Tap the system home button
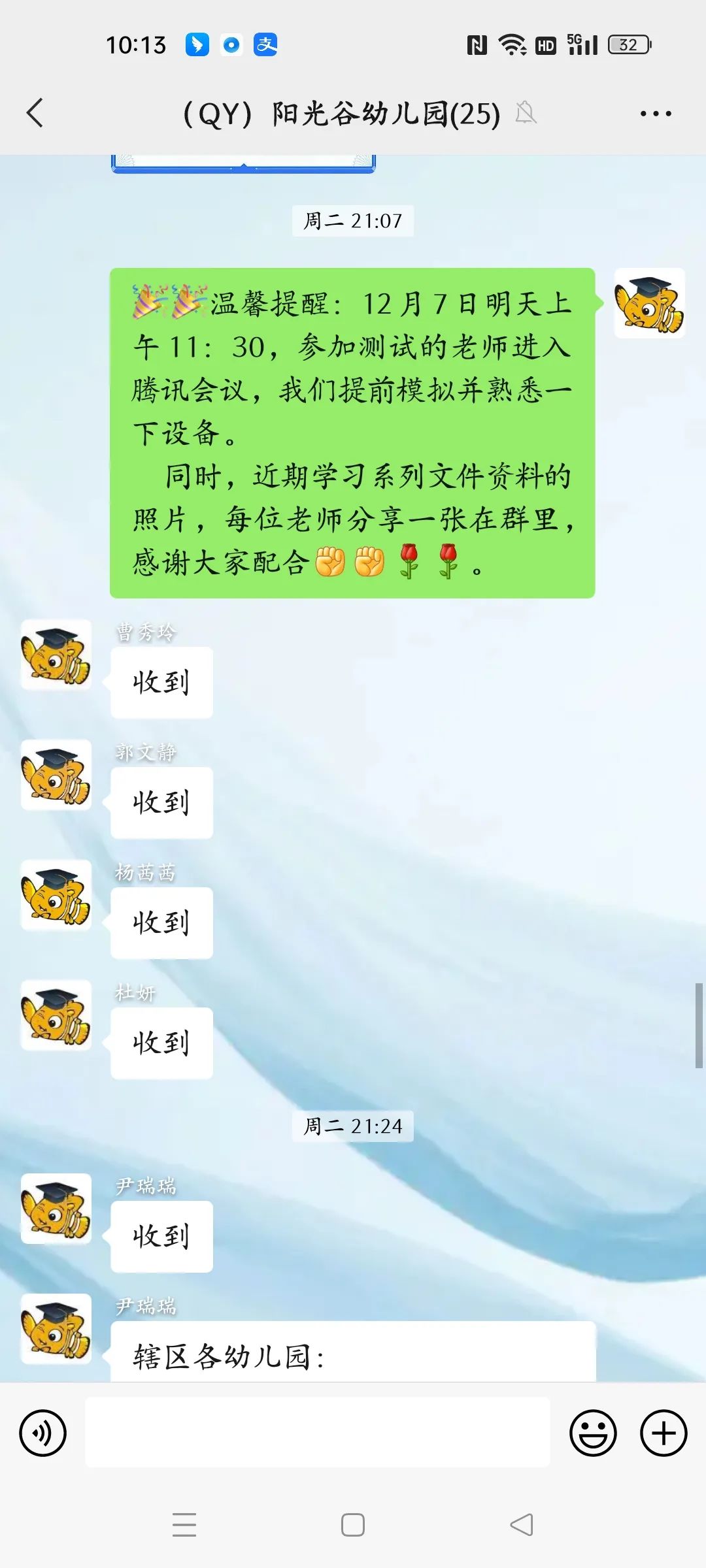Screen dimensions: 706x1568 coord(353,1525)
